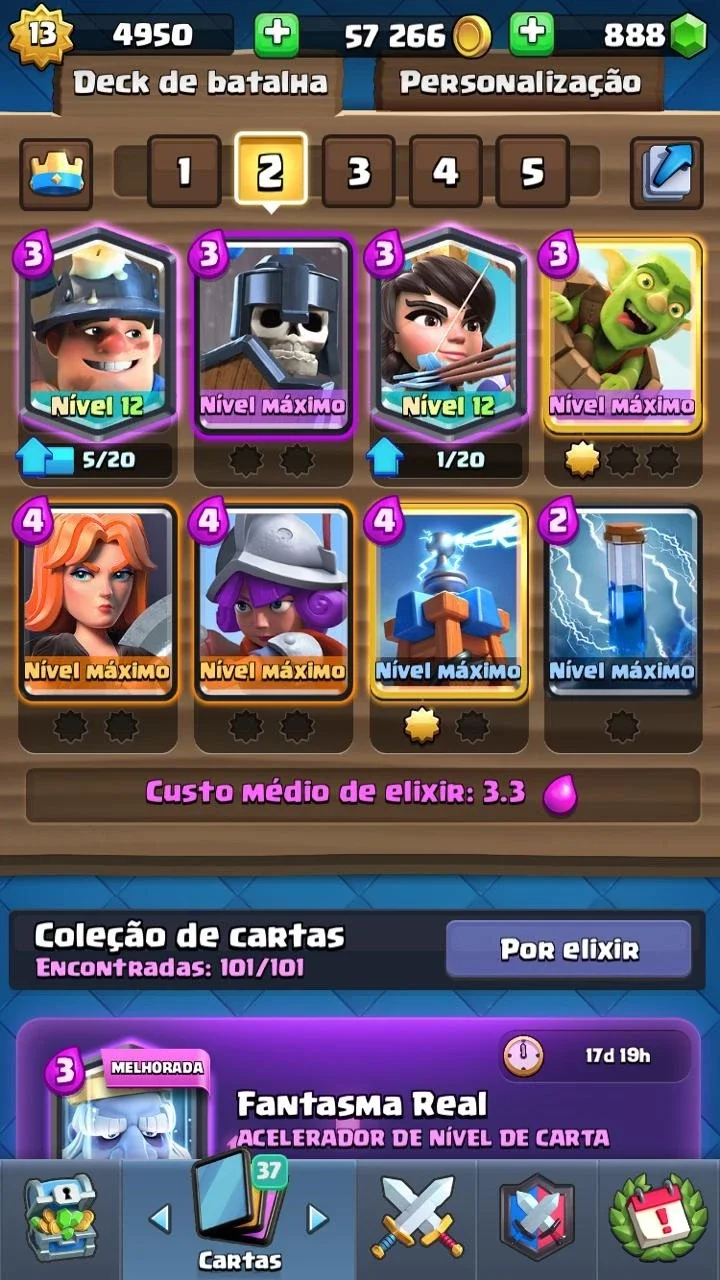Select the Valkyrie card in the deck
This screenshot has height=1280, width=720.
point(98,600)
